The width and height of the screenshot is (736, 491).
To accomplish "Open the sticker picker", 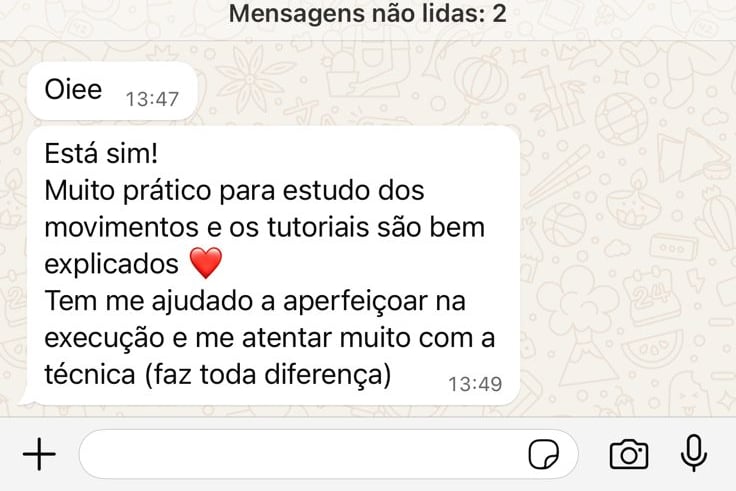I will tap(544, 455).
